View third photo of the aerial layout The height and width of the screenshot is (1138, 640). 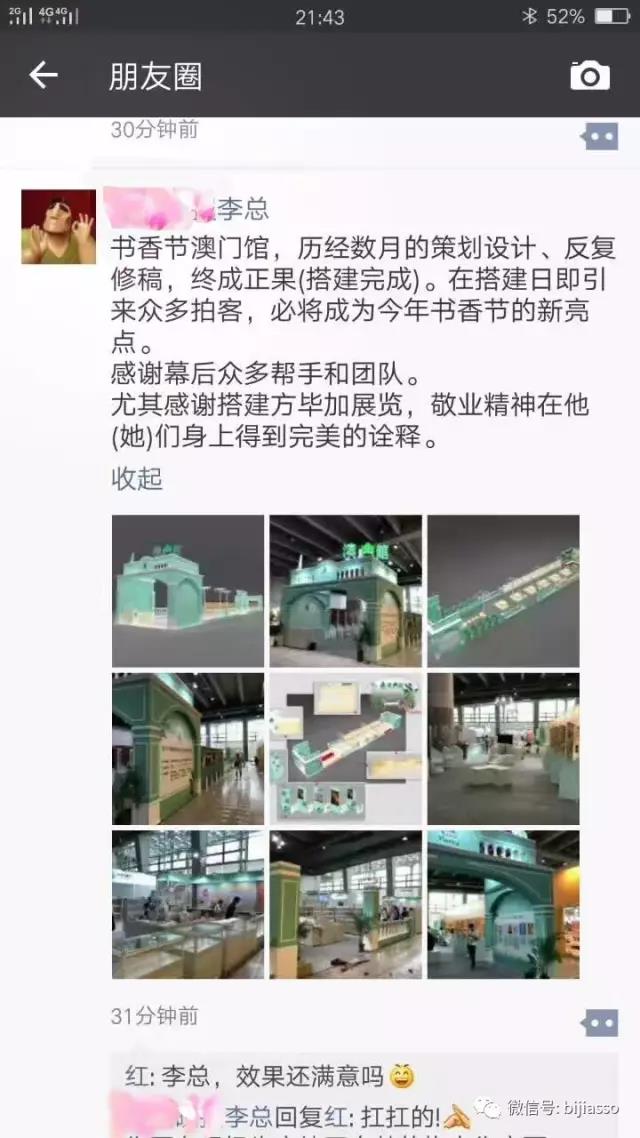tap(503, 591)
